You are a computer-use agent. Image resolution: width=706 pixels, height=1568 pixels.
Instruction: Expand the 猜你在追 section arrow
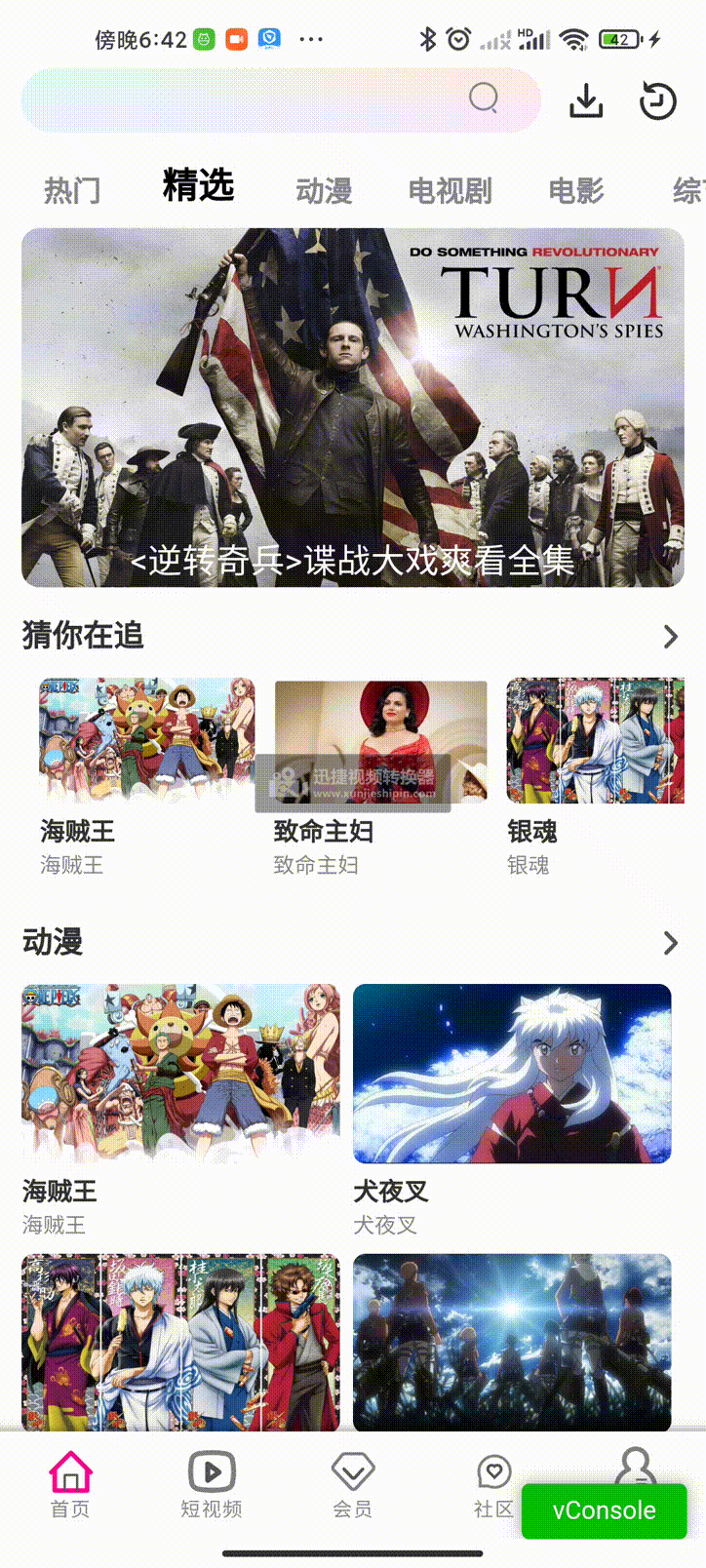pos(670,637)
